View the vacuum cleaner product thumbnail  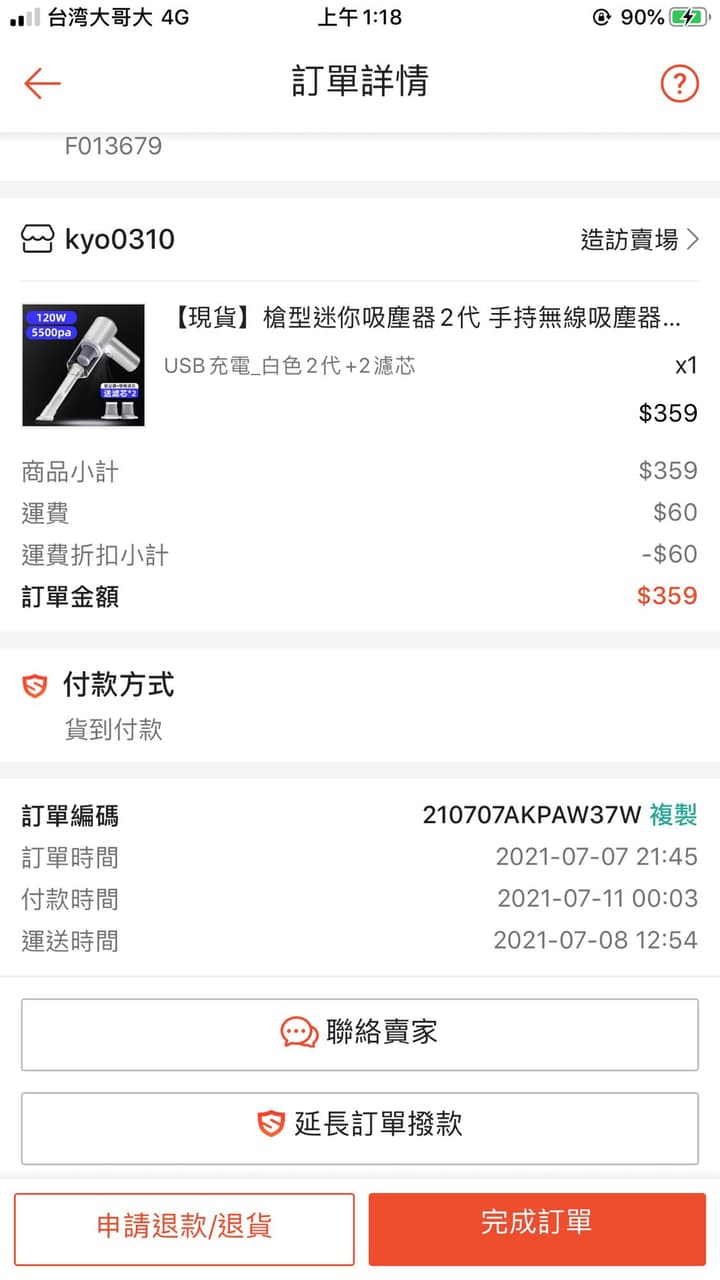[x=83, y=365]
